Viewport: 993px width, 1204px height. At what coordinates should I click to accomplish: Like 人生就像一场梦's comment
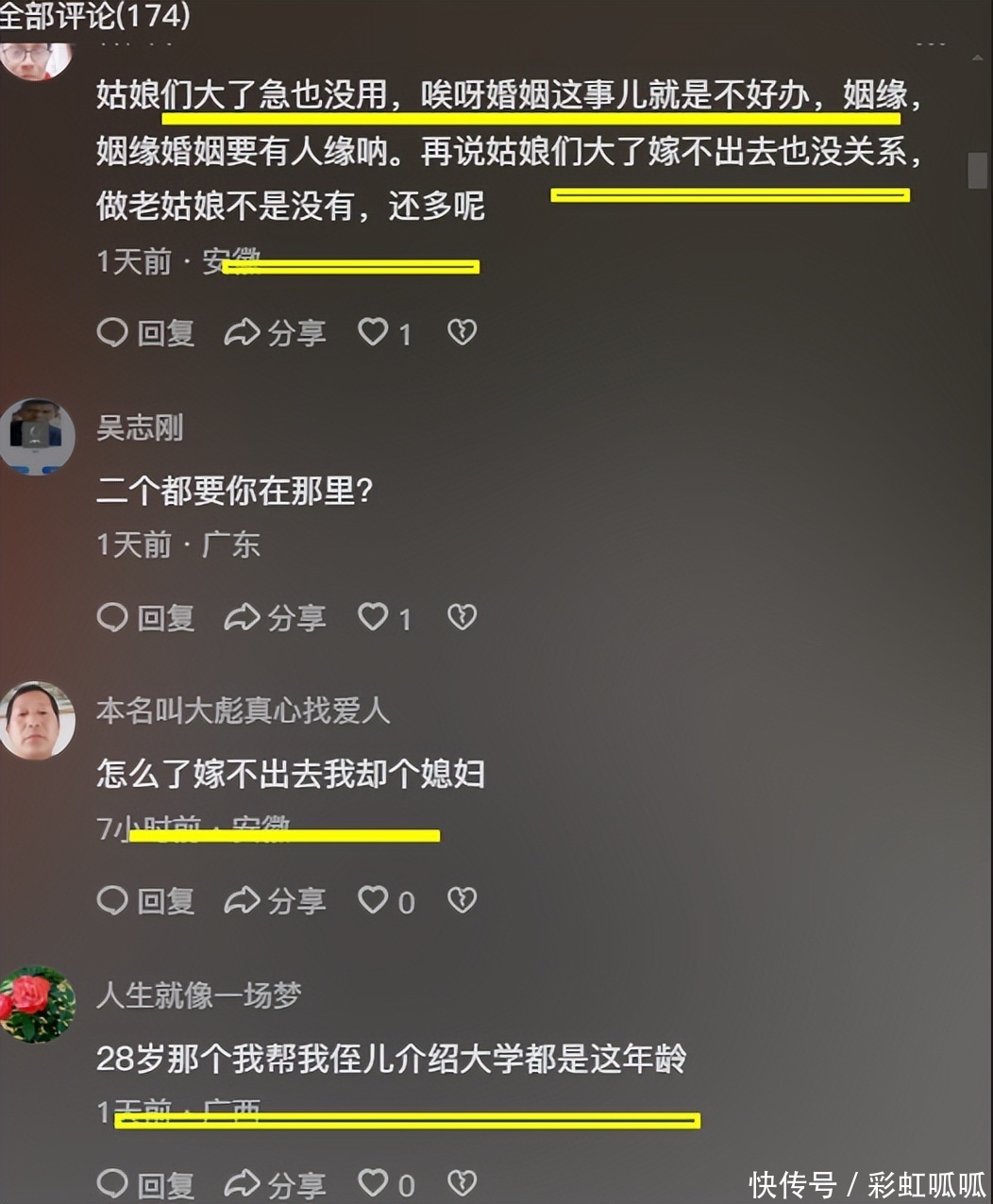[x=374, y=1182]
